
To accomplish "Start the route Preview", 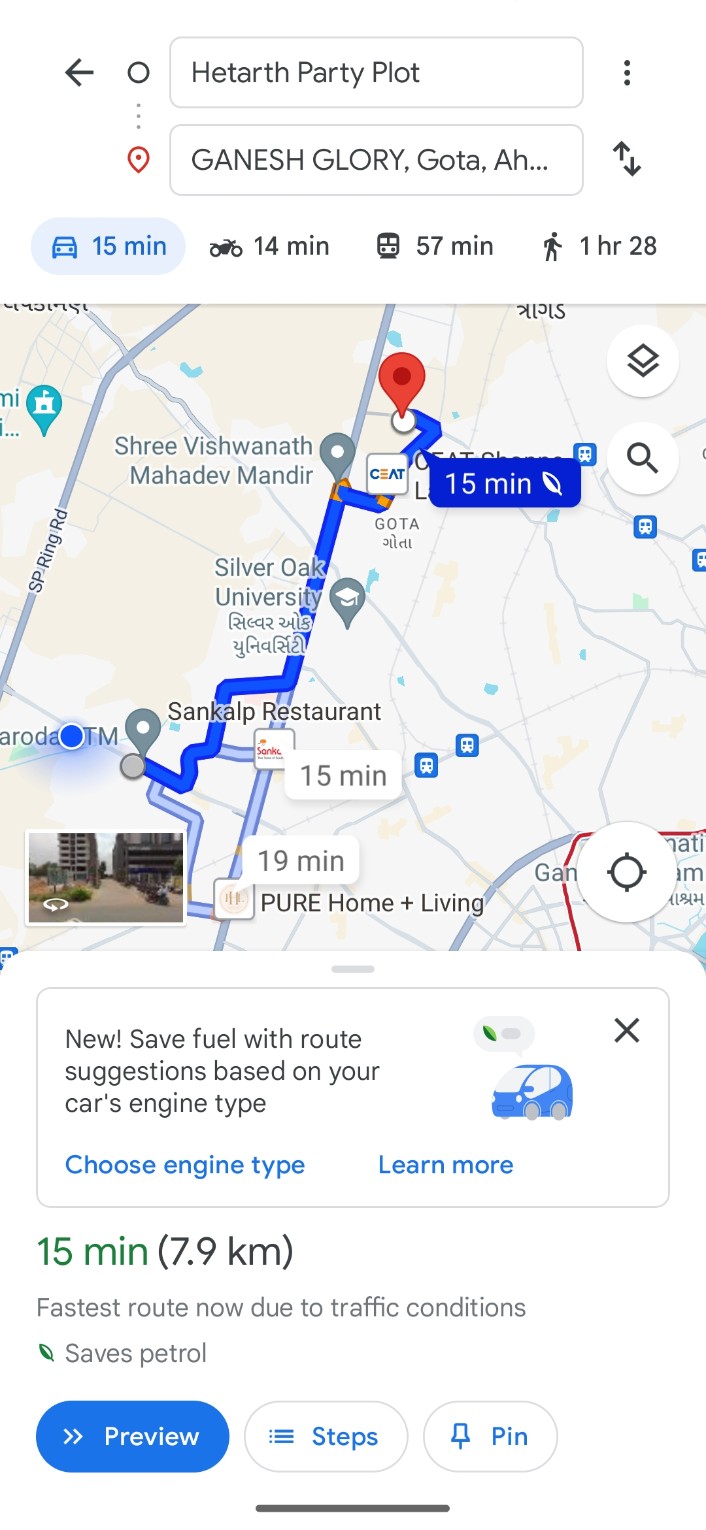I will click(x=132, y=1436).
